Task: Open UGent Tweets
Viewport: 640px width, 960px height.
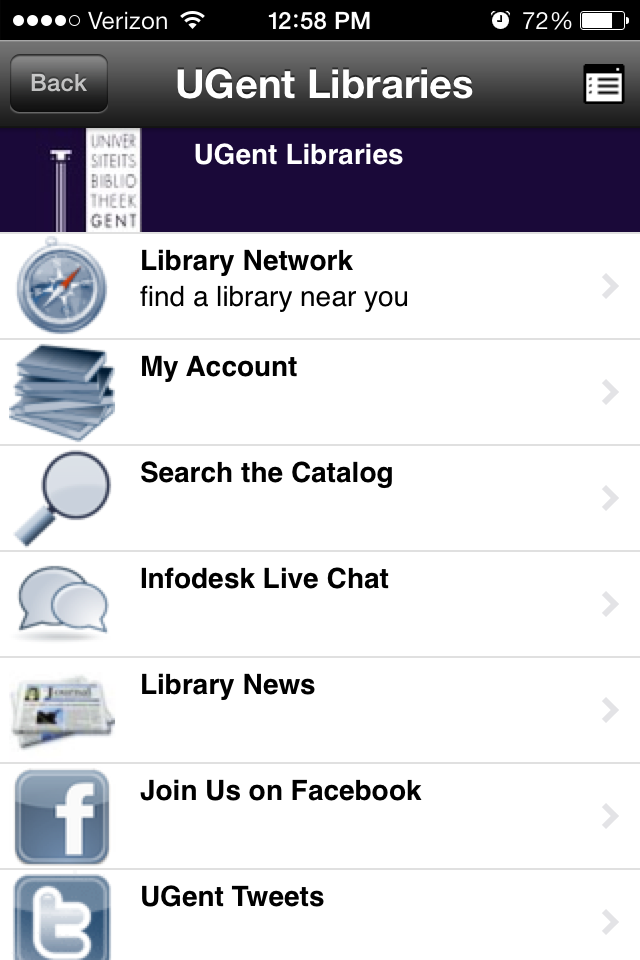Action: tap(320, 916)
